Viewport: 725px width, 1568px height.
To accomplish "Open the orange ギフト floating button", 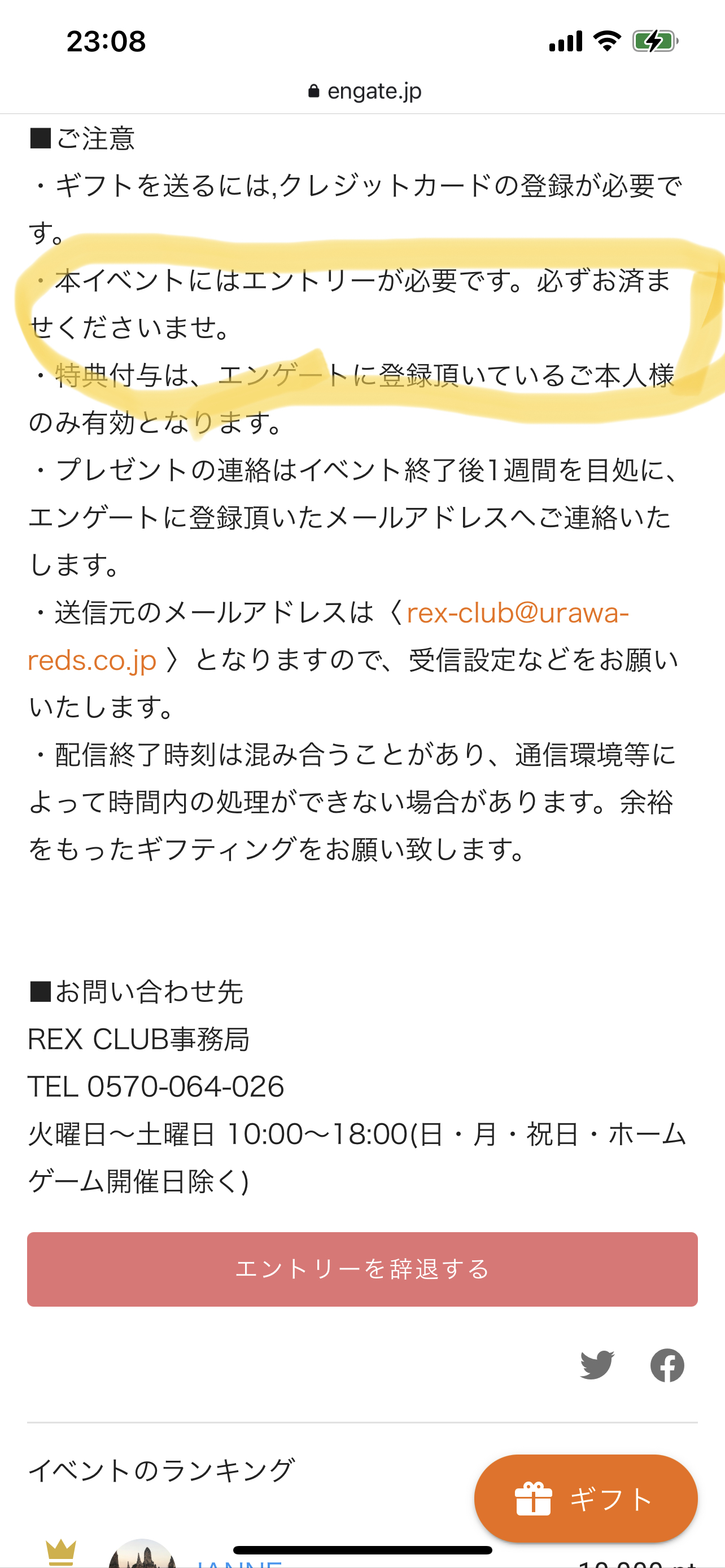I will coord(586,1498).
